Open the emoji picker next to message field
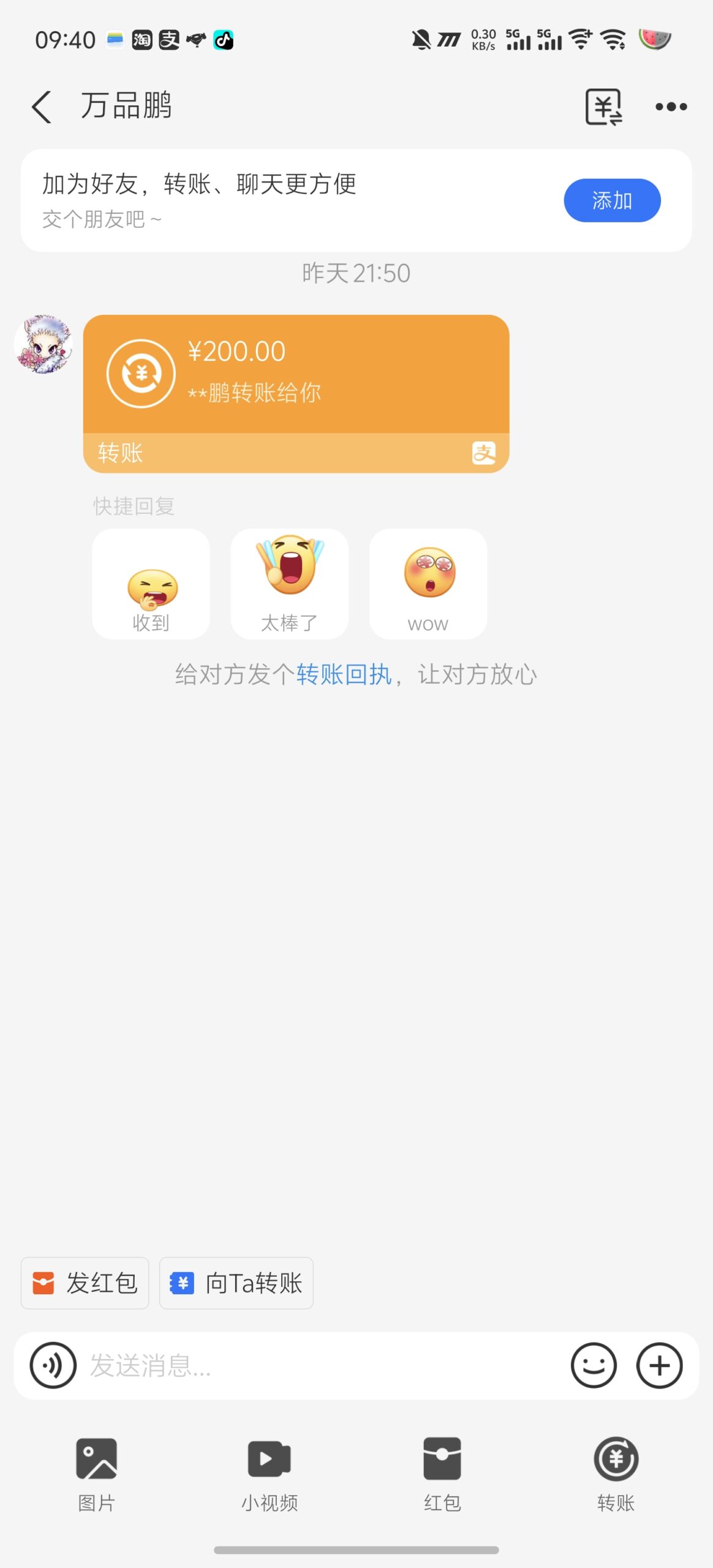 (594, 1364)
